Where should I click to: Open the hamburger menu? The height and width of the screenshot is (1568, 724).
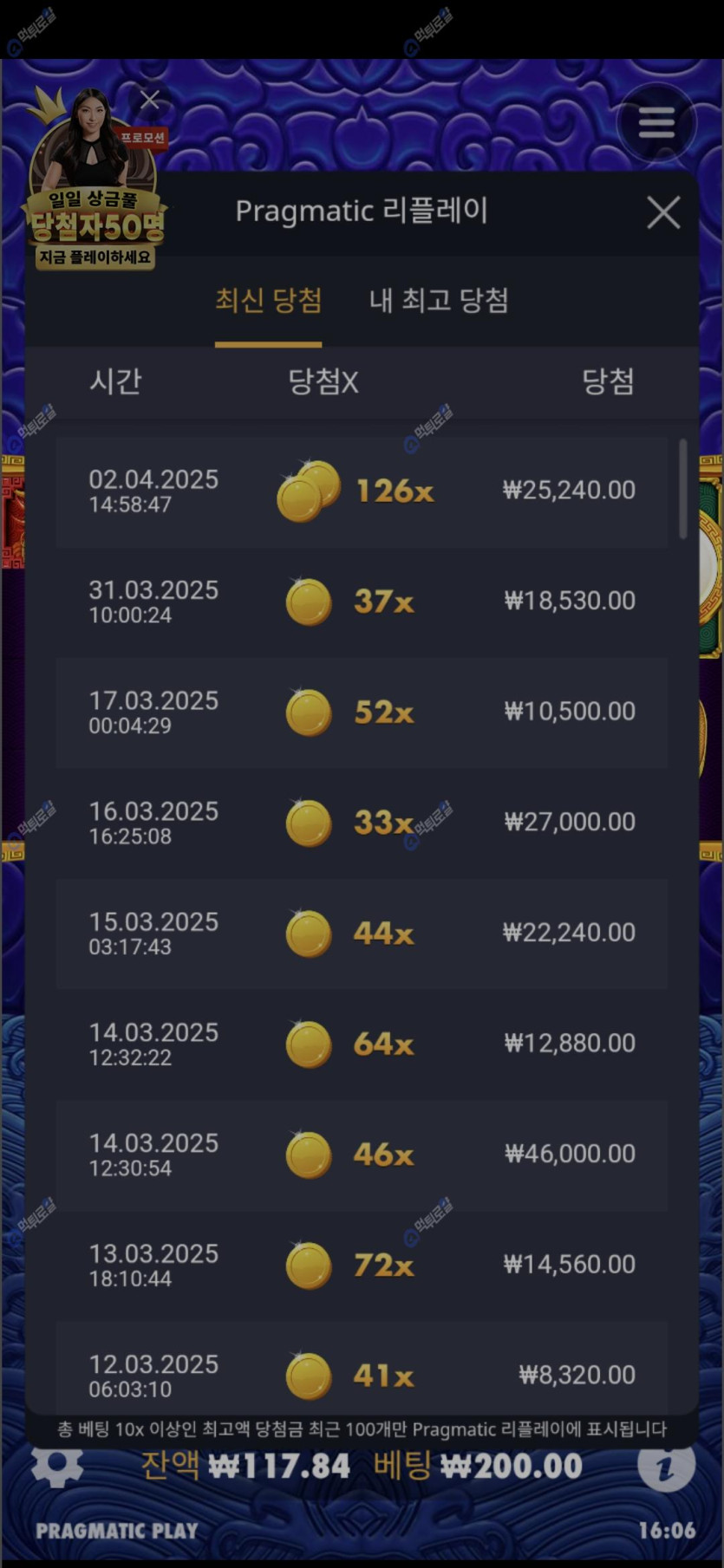656,122
